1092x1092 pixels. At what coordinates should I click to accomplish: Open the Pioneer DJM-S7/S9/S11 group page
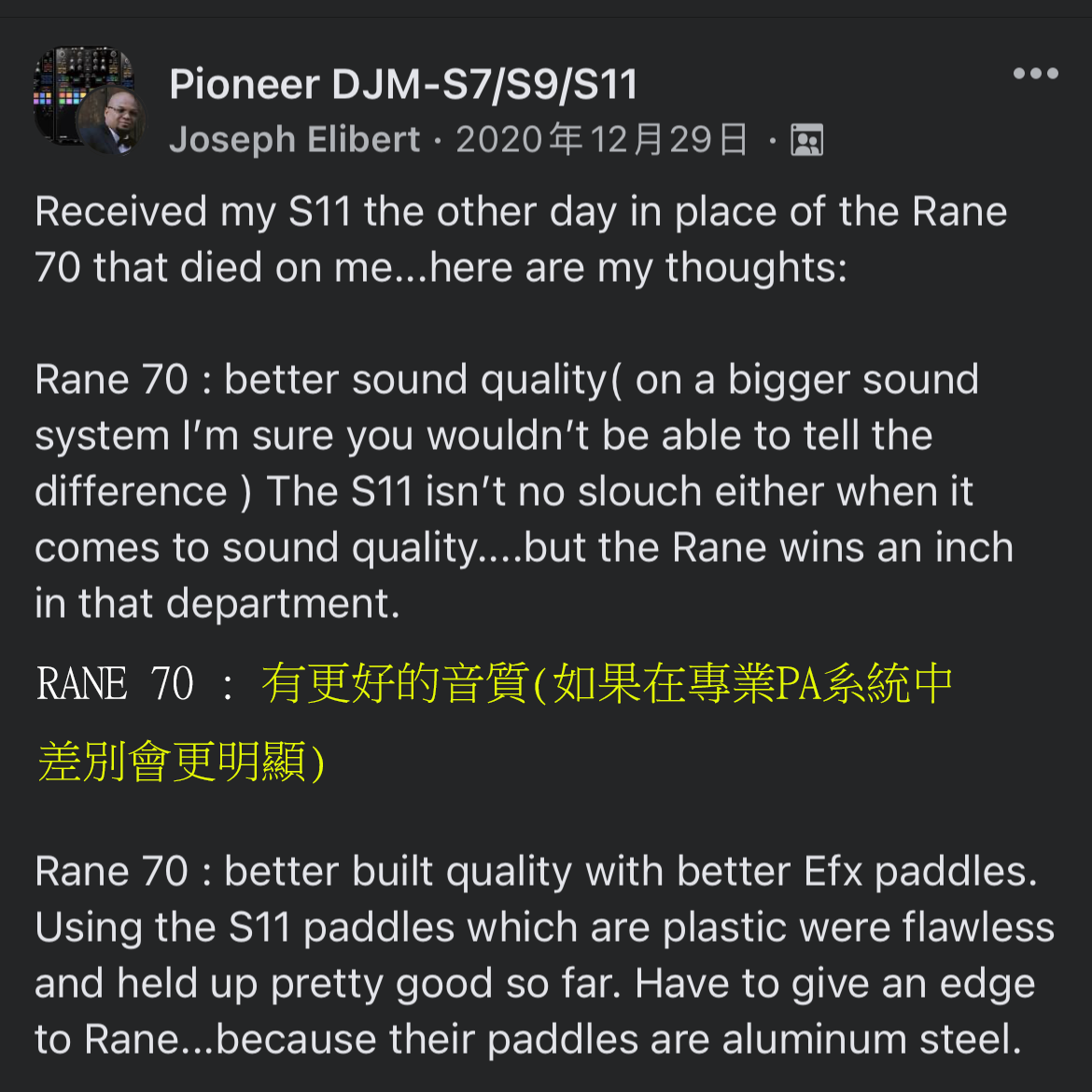point(403,85)
